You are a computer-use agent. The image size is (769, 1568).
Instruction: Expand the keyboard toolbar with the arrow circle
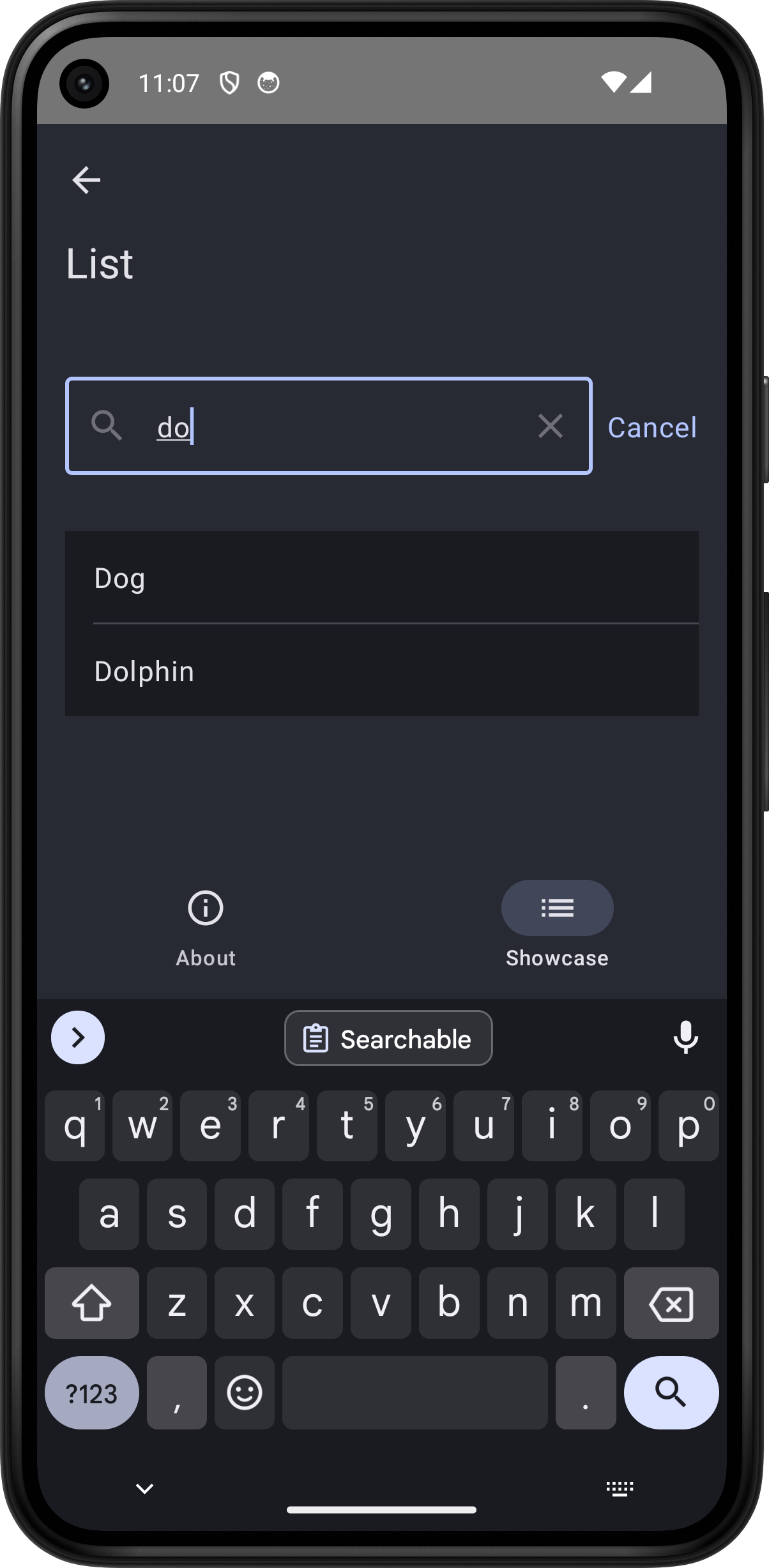[77, 1038]
